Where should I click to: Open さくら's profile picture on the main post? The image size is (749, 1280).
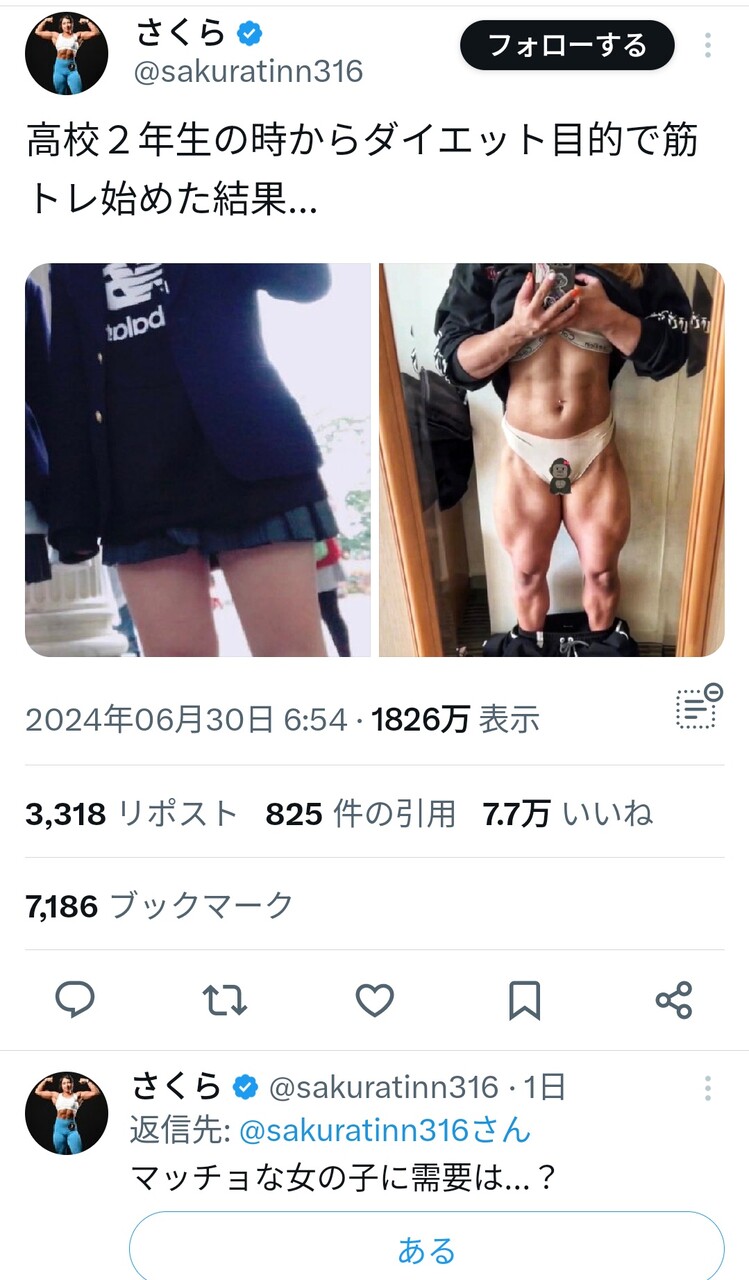click(x=66, y=54)
